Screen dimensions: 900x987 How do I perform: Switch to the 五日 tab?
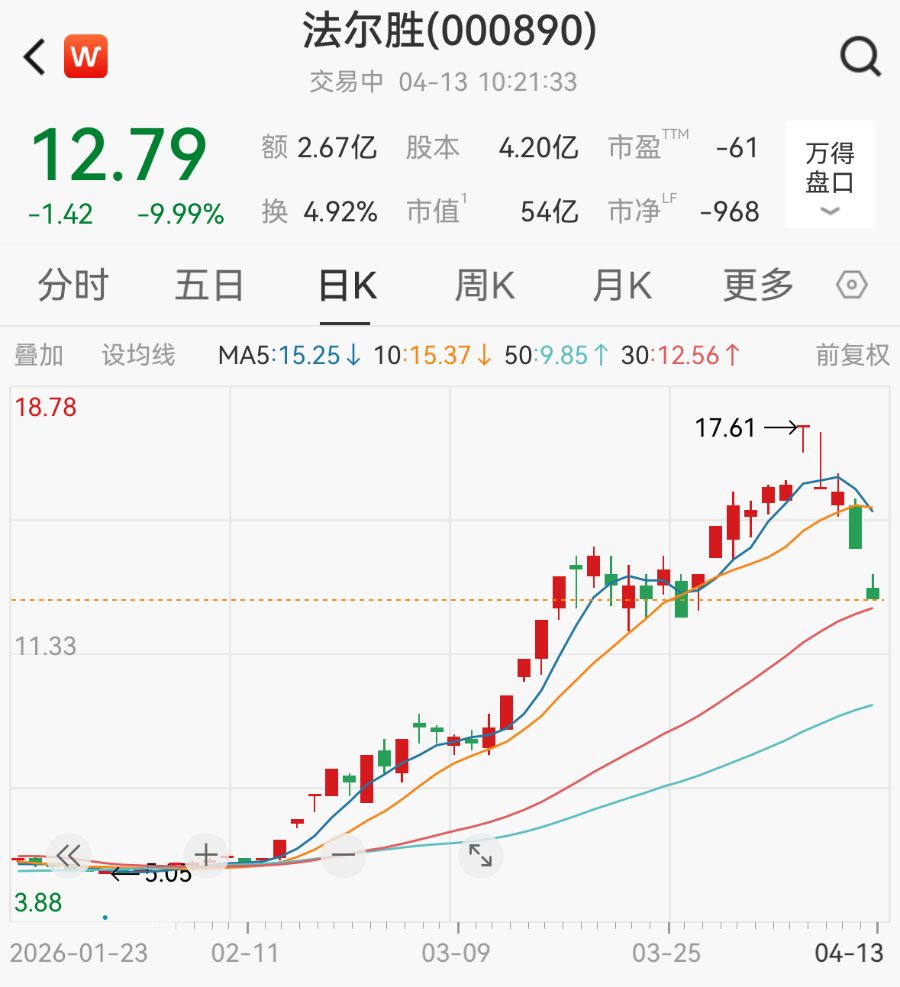(x=209, y=286)
